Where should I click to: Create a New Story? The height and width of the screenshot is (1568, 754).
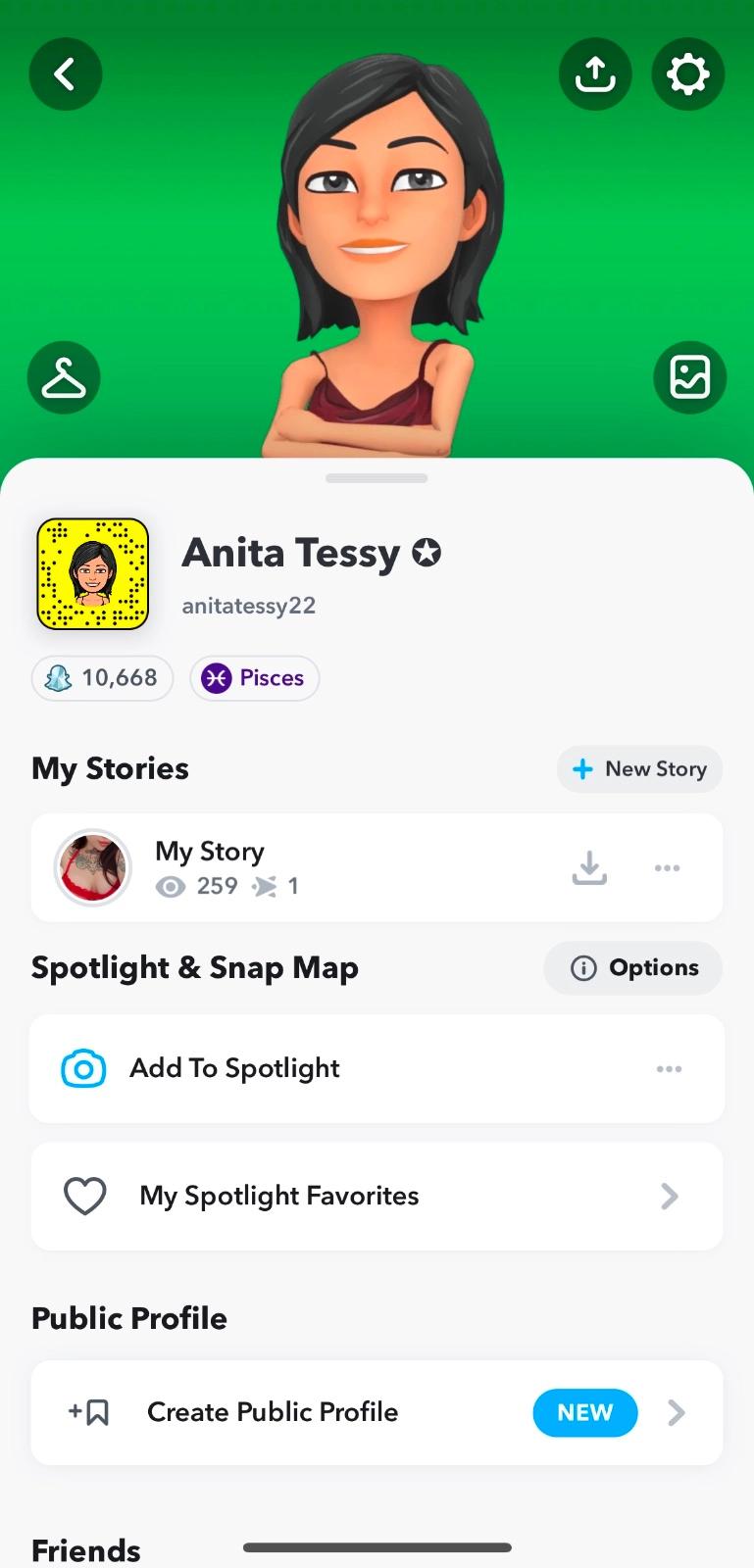pos(639,769)
